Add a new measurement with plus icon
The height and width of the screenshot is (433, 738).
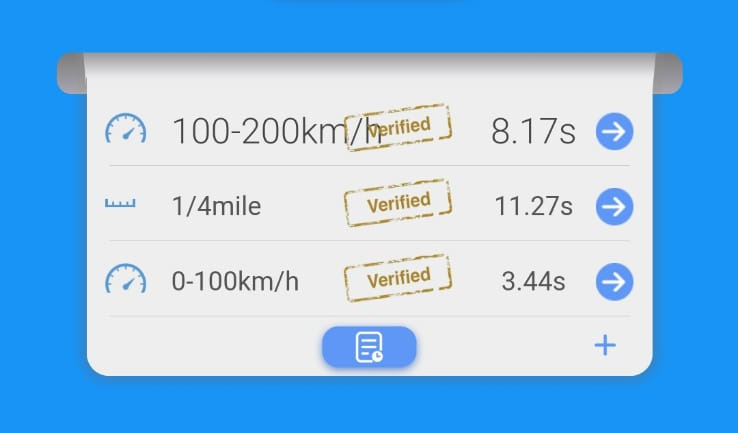tap(605, 346)
